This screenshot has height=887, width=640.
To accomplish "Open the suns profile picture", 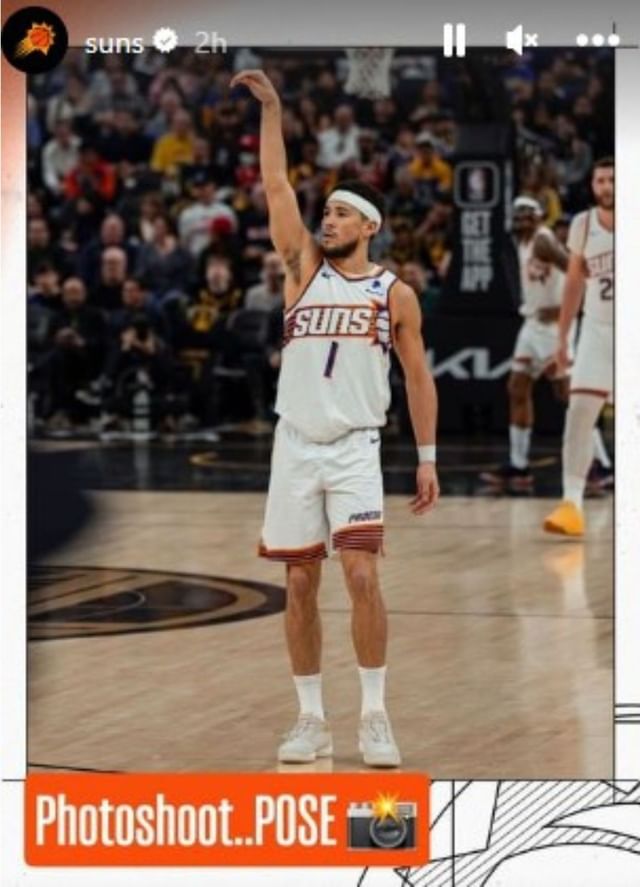I will pyautogui.click(x=34, y=40).
